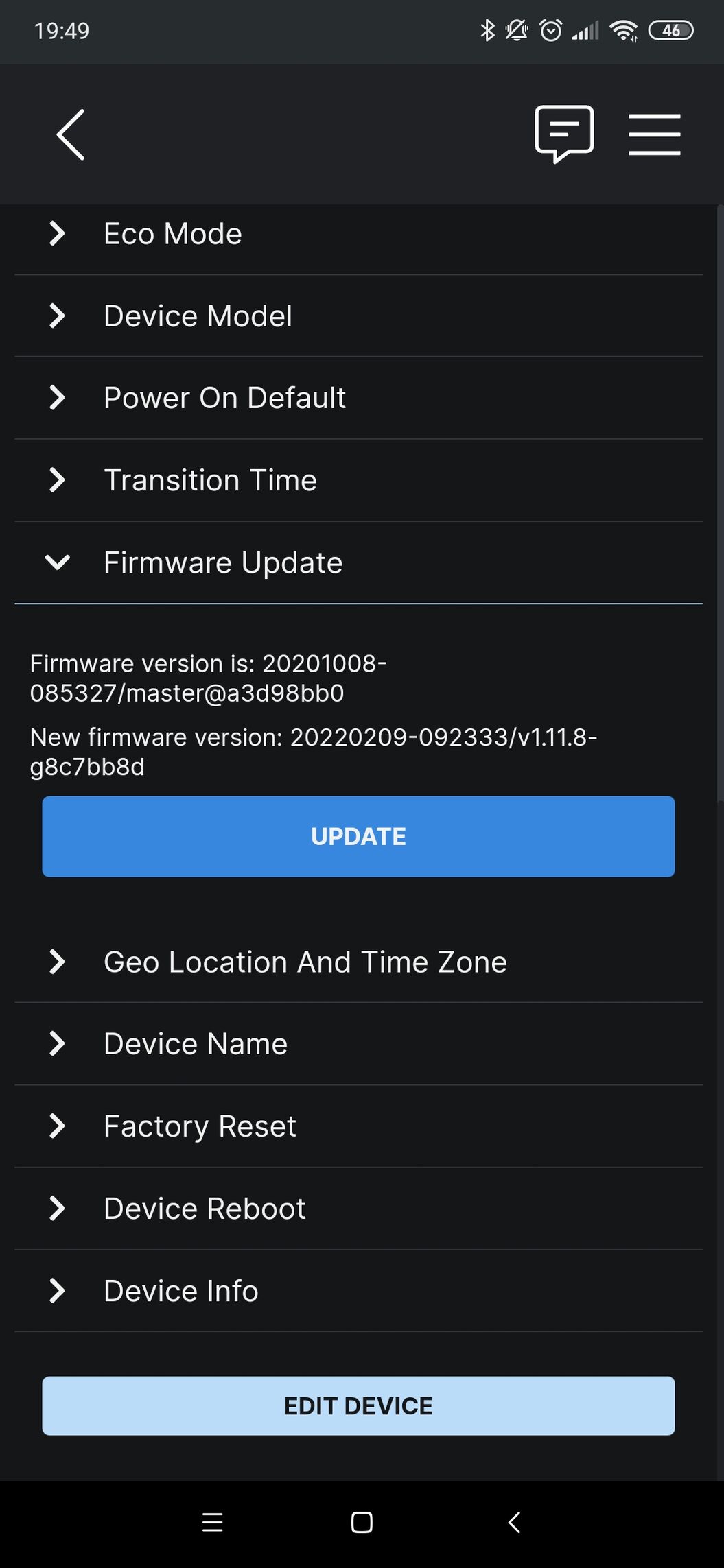This screenshot has width=724, height=1568.
Task: Expand the Transition Time section
Action: click(x=358, y=481)
